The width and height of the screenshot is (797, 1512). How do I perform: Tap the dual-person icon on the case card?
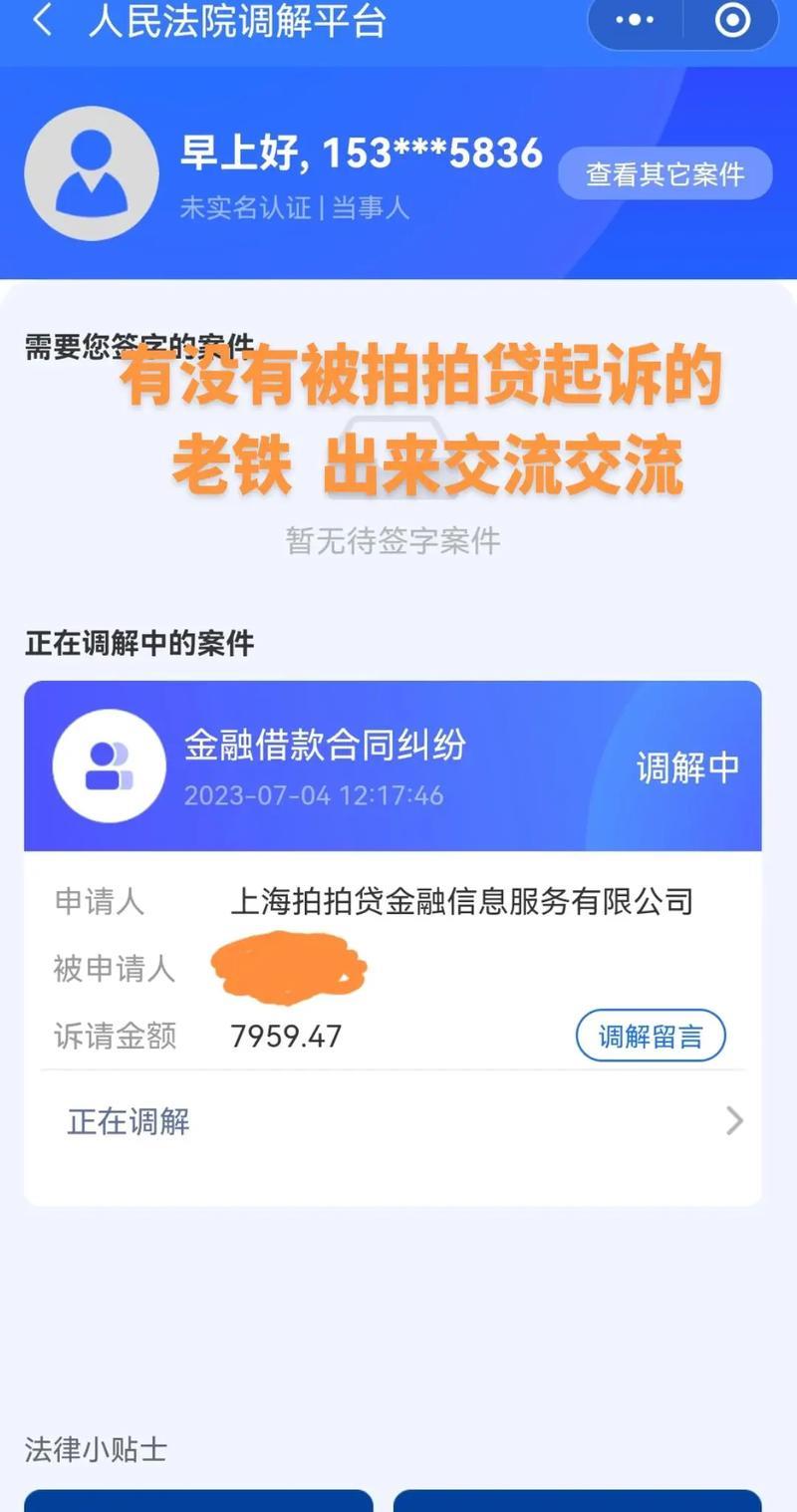coord(109,765)
